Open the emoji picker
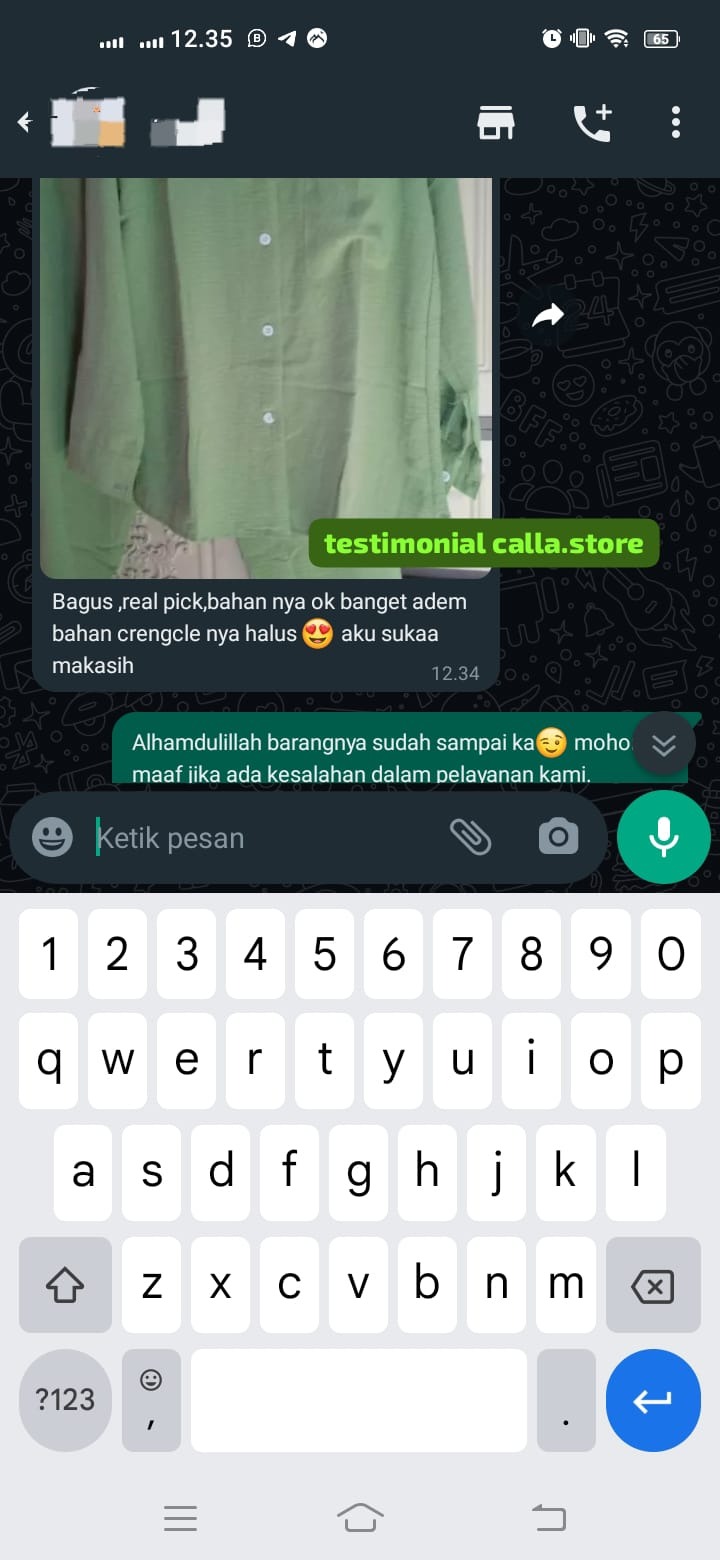The height and width of the screenshot is (1560, 720). click(52, 837)
